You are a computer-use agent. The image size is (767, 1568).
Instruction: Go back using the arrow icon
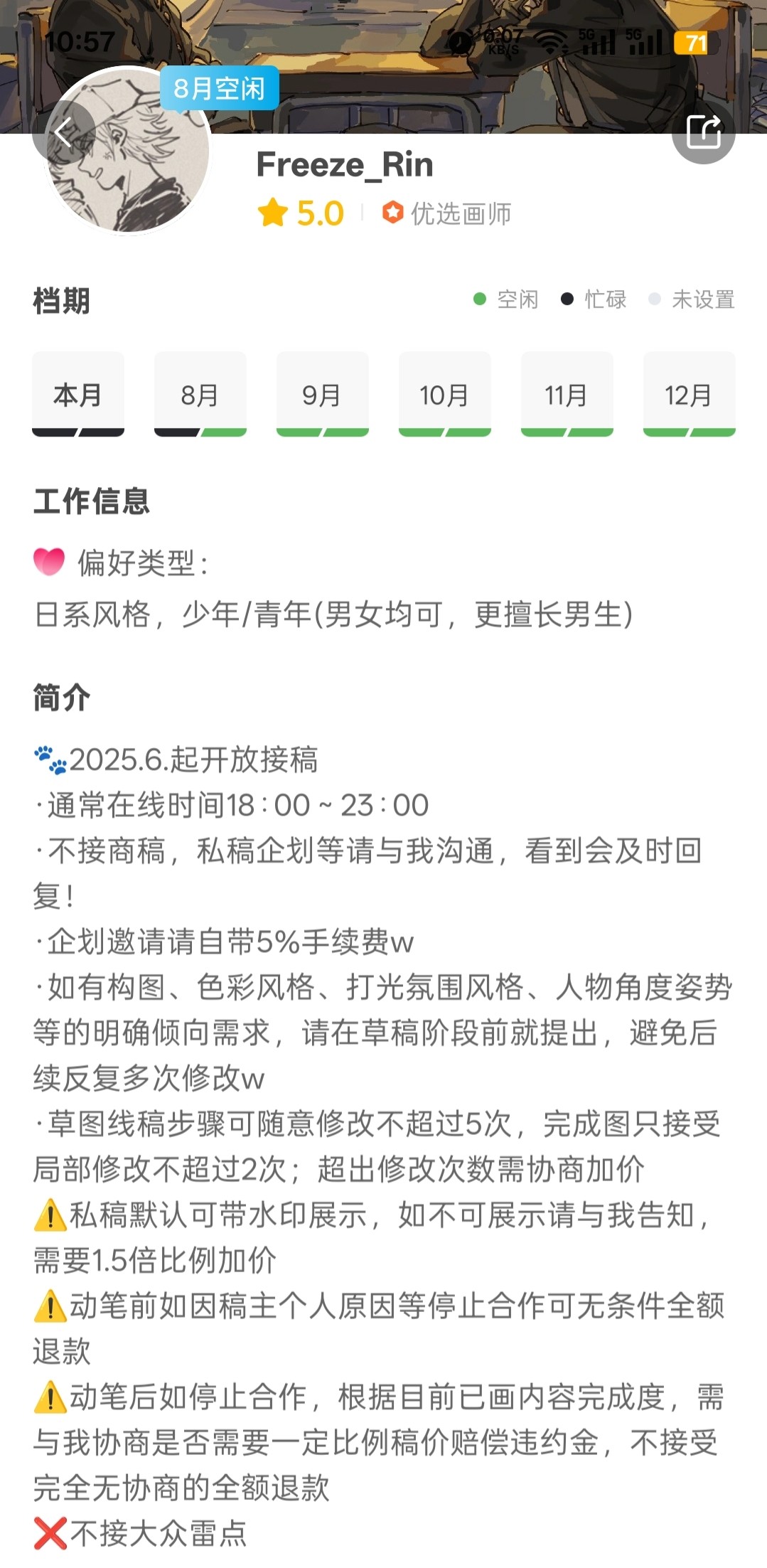pos(64,132)
